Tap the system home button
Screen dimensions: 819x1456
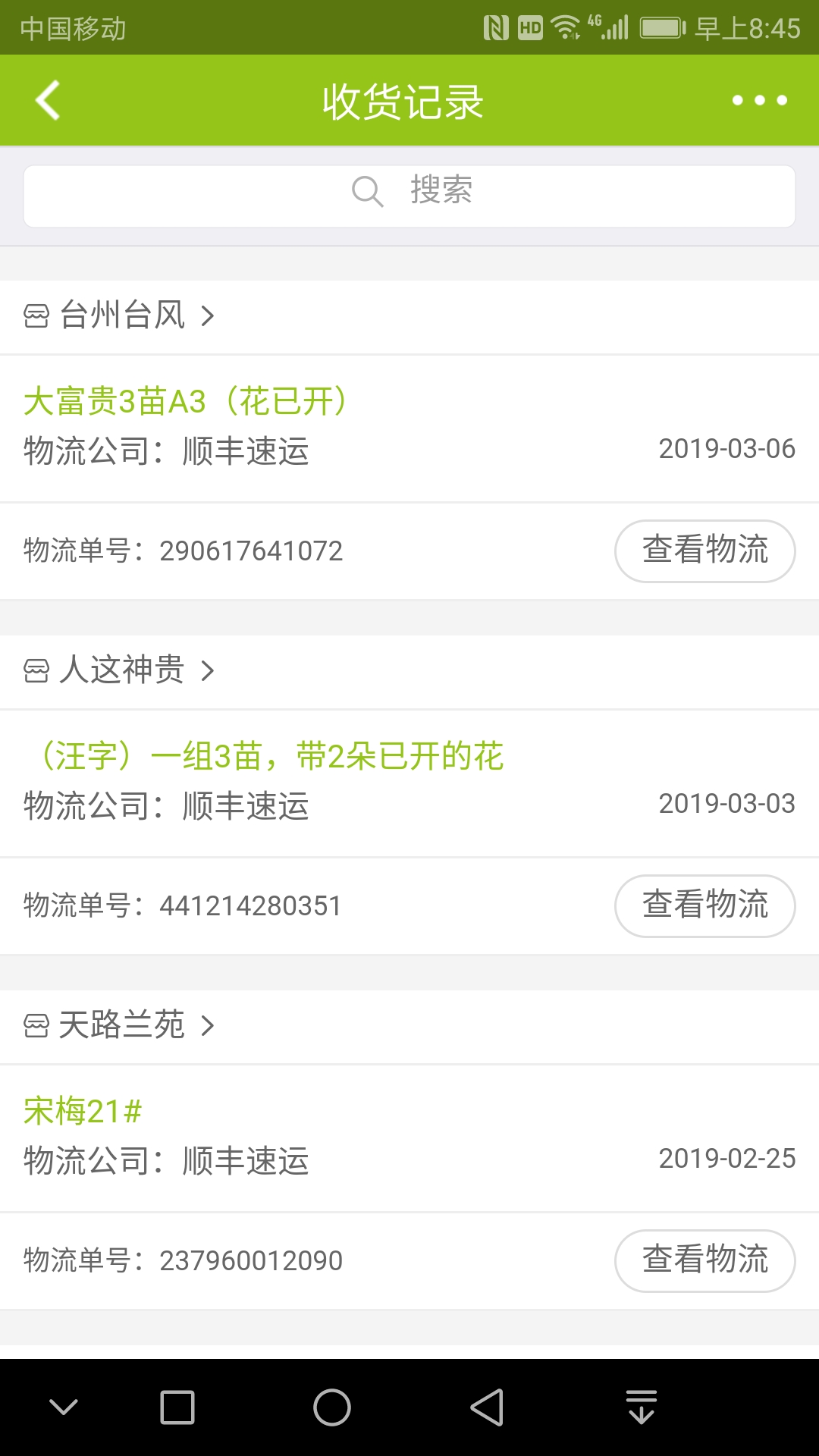click(332, 1407)
